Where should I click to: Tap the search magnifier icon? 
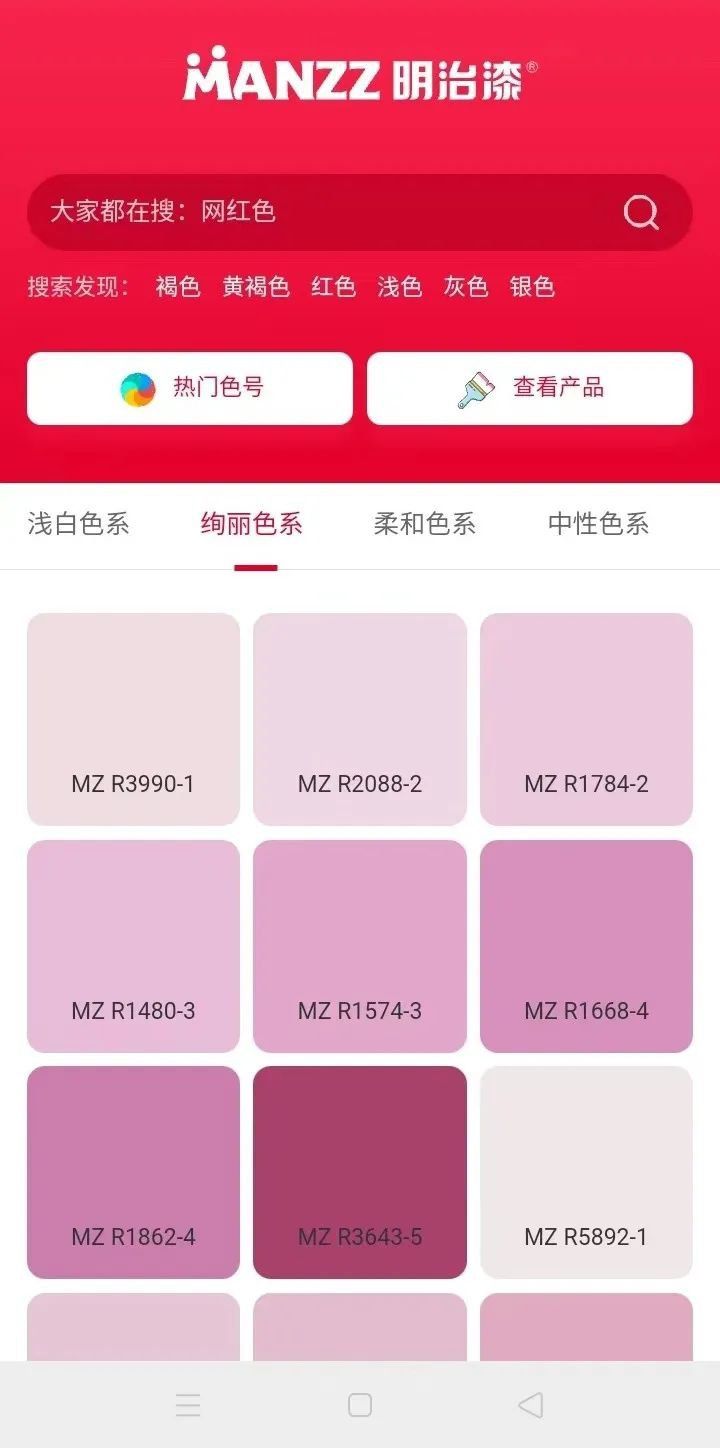tap(641, 212)
